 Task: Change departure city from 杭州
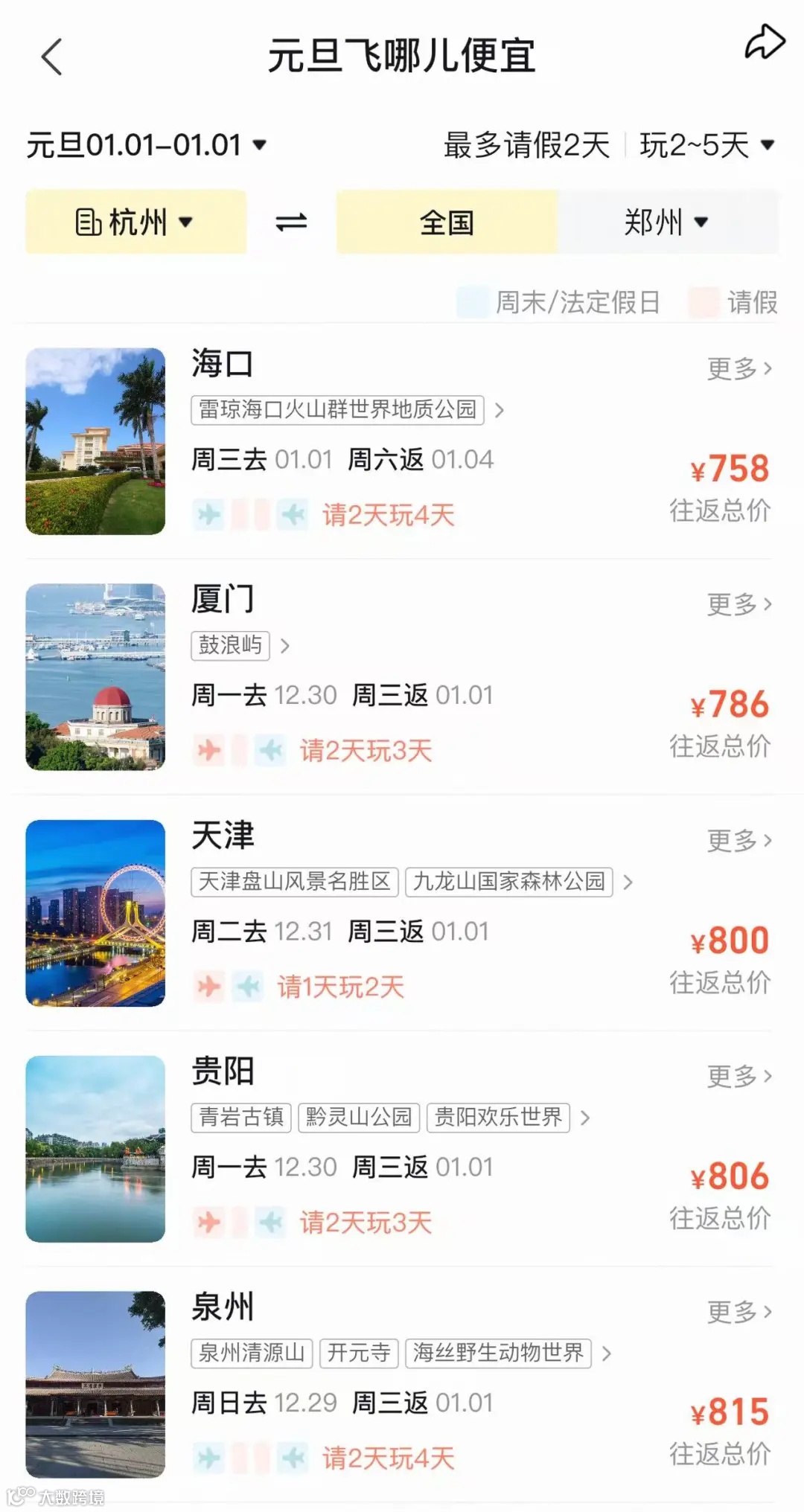tap(135, 222)
